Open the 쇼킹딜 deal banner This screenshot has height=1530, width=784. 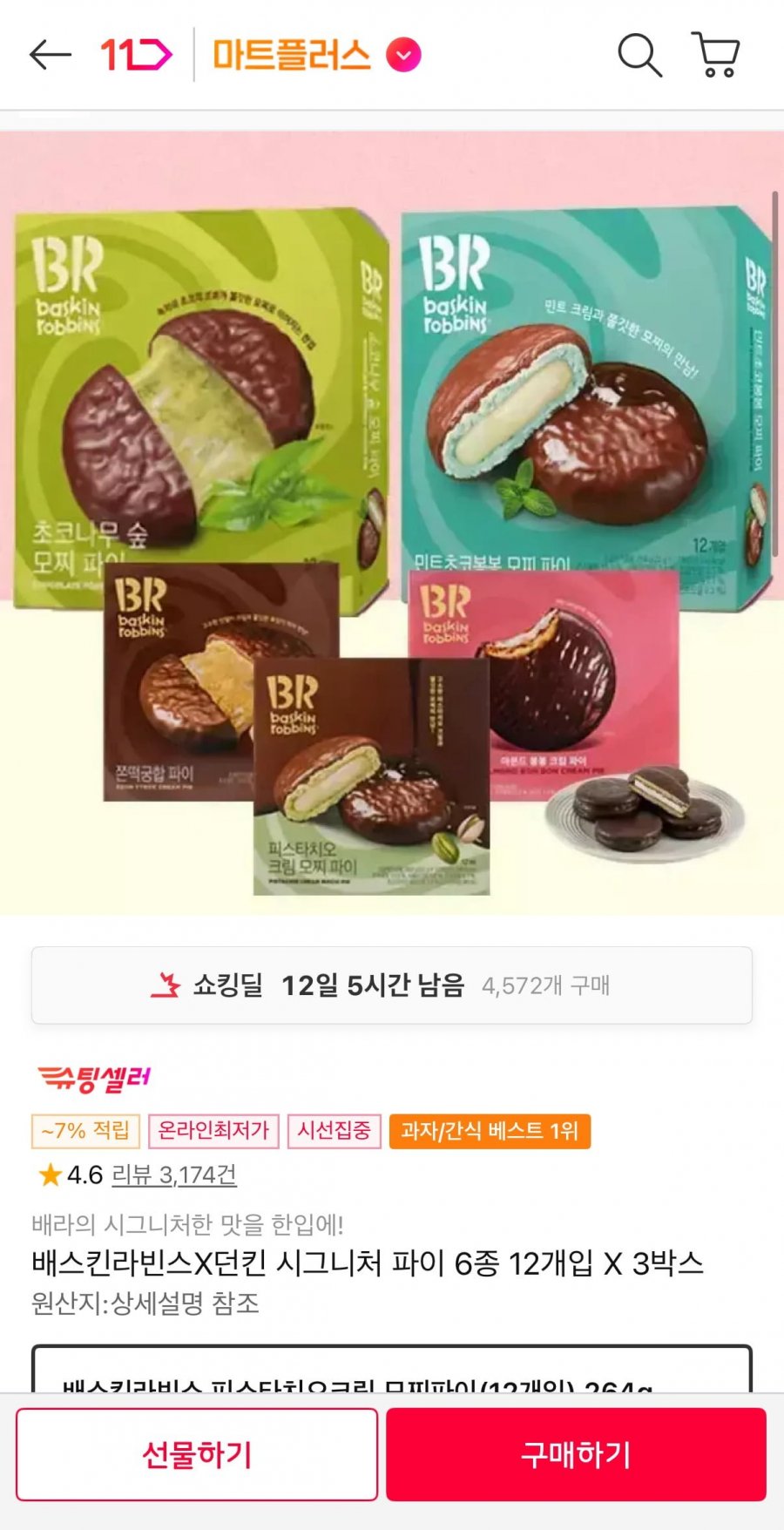[392, 985]
